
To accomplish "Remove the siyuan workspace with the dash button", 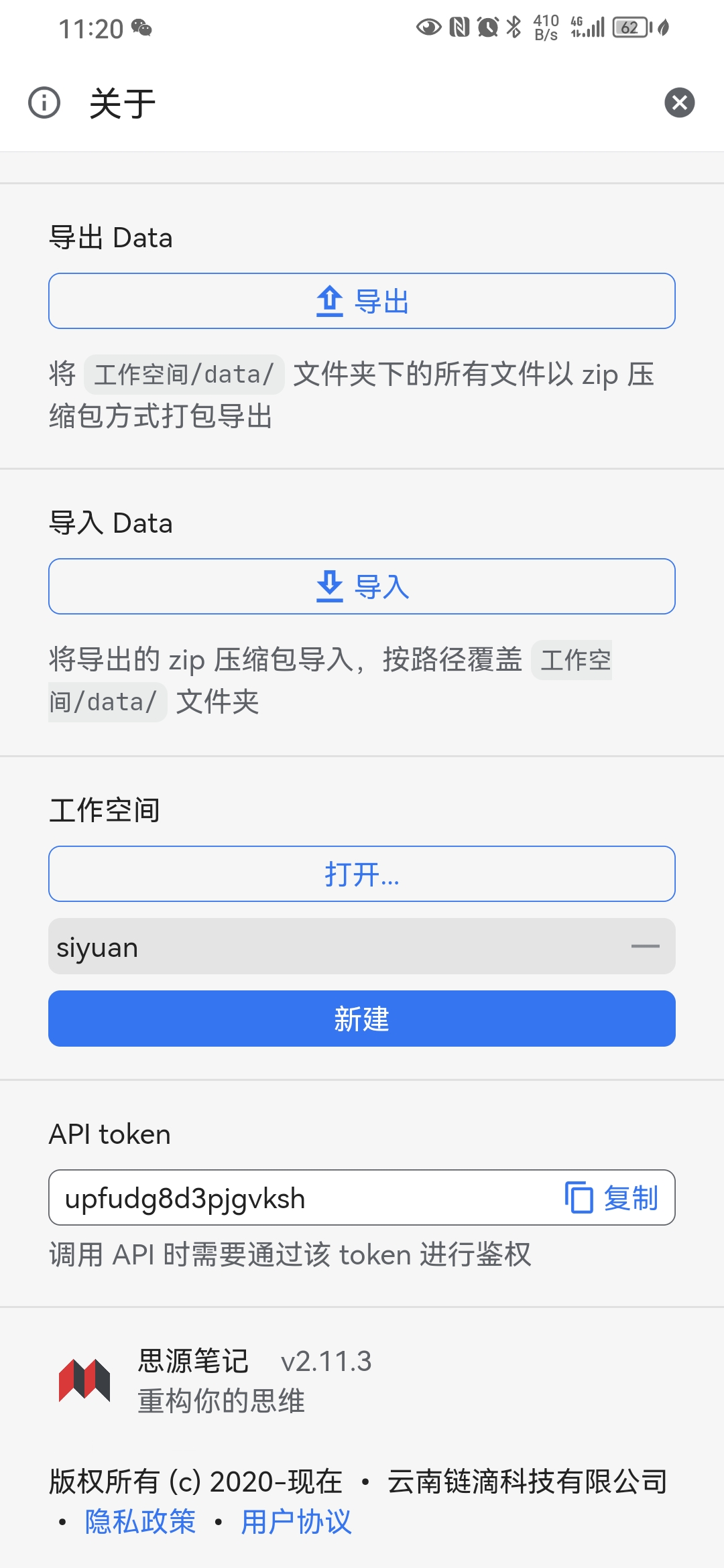I will pos(646,946).
